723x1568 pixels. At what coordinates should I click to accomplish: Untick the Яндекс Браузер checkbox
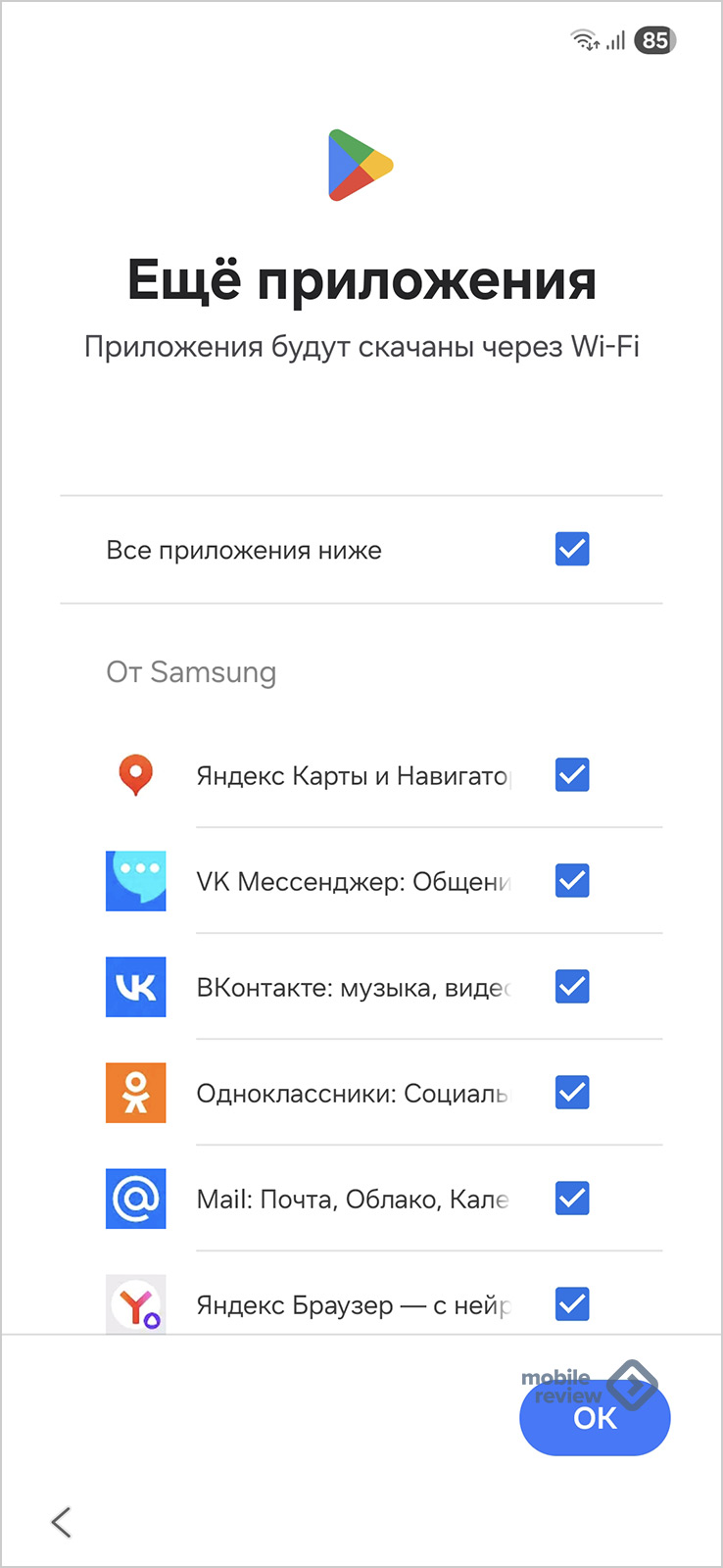coord(572,1304)
